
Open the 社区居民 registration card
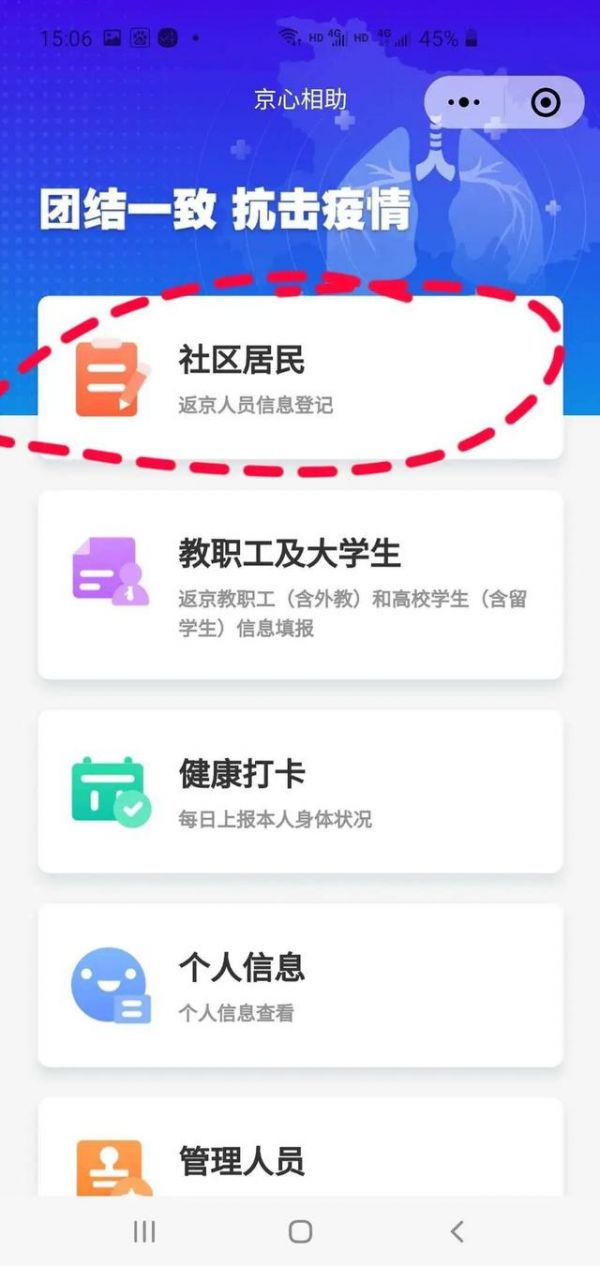point(300,378)
